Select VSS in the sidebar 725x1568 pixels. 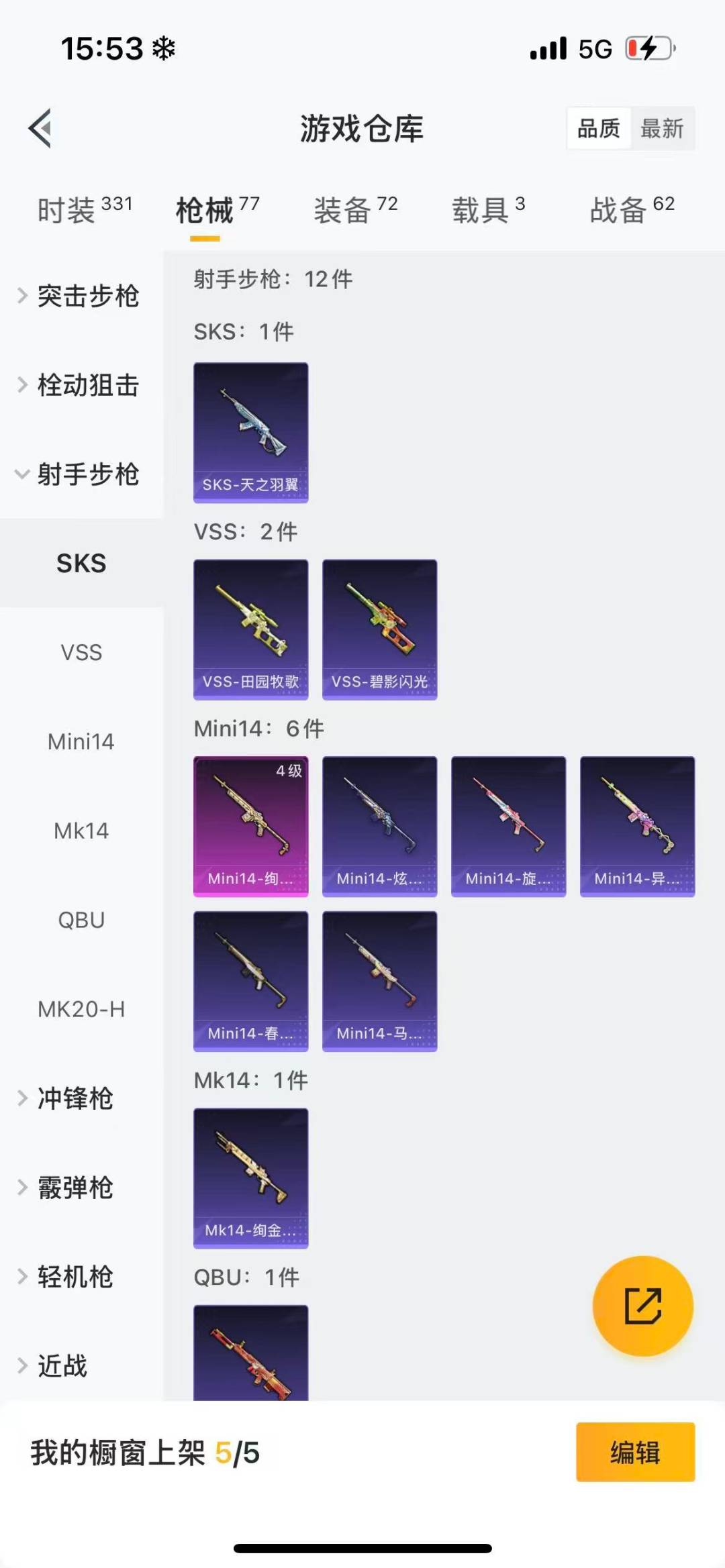pos(81,652)
